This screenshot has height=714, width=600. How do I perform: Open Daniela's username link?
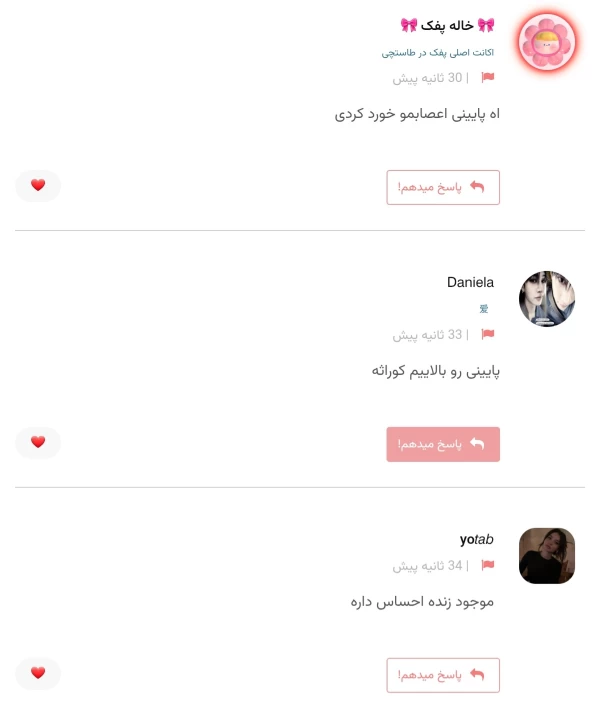[470, 283]
